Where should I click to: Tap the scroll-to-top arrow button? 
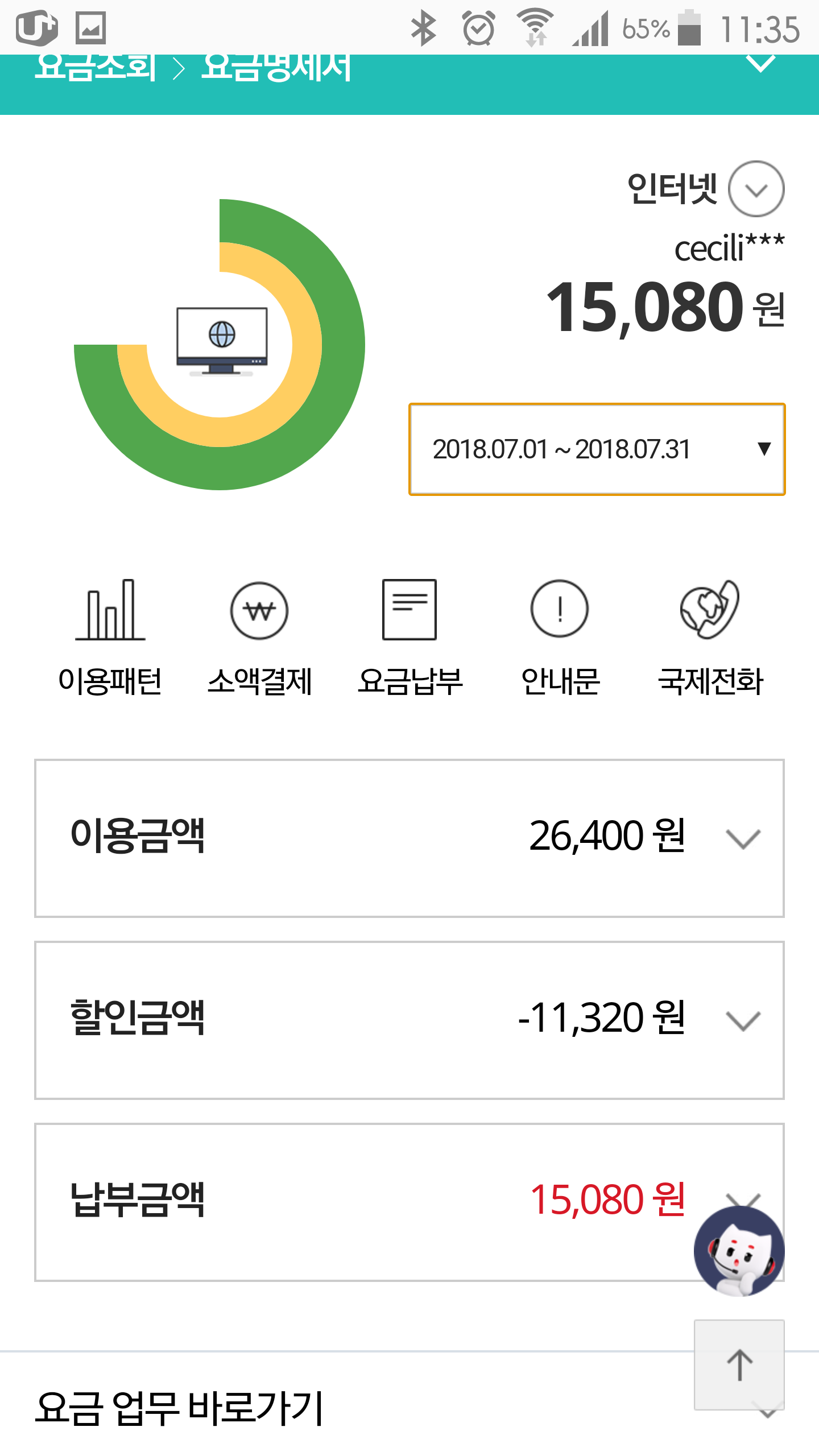click(739, 1364)
